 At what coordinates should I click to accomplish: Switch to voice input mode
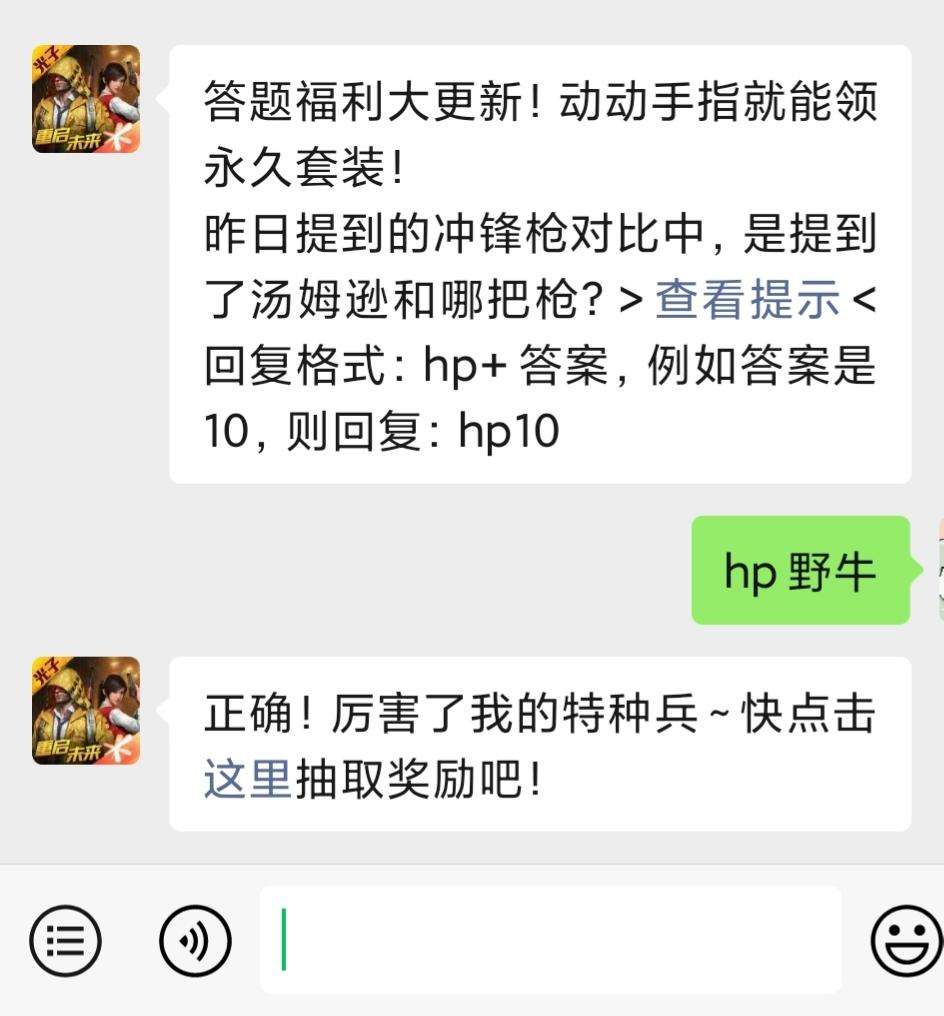tap(195, 940)
